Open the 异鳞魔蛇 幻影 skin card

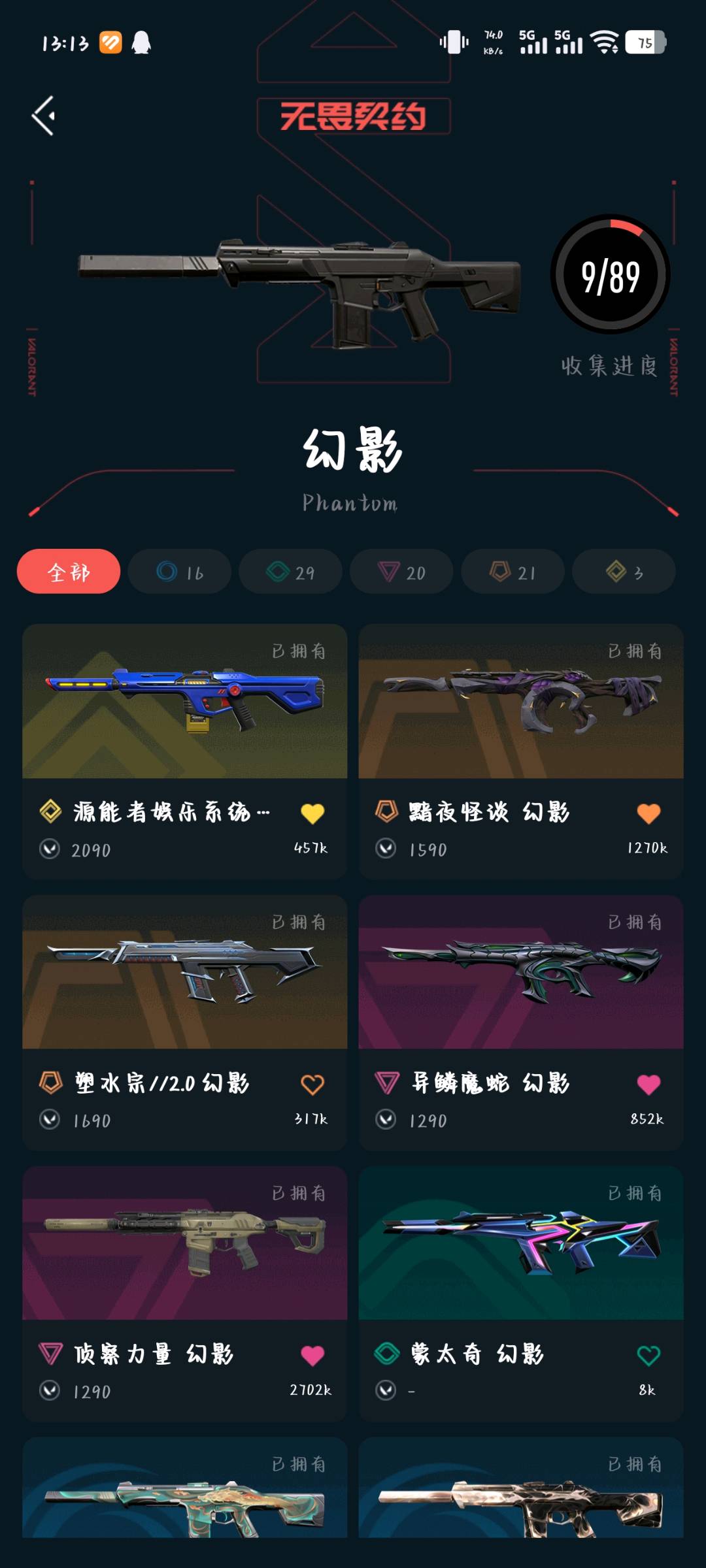click(x=521, y=1022)
